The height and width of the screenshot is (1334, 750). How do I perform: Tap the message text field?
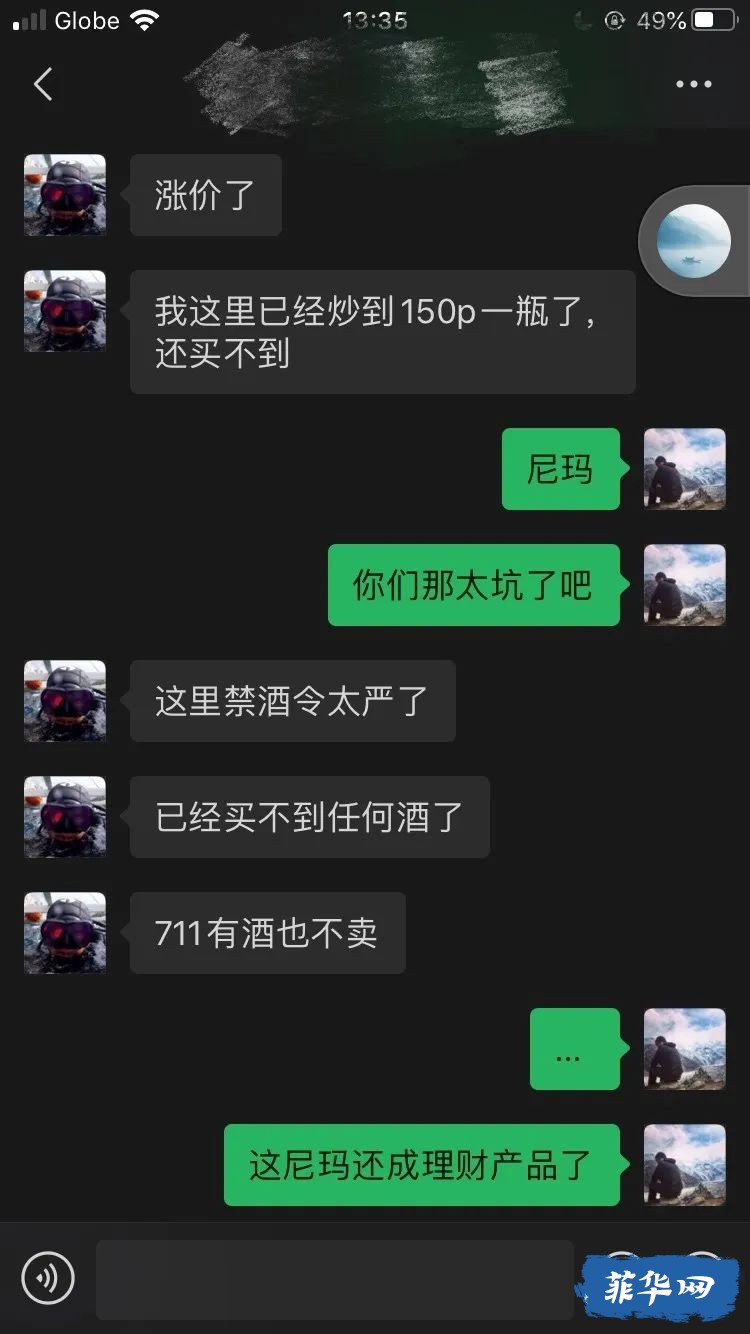pyautogui.click(x=334, y=1279)
